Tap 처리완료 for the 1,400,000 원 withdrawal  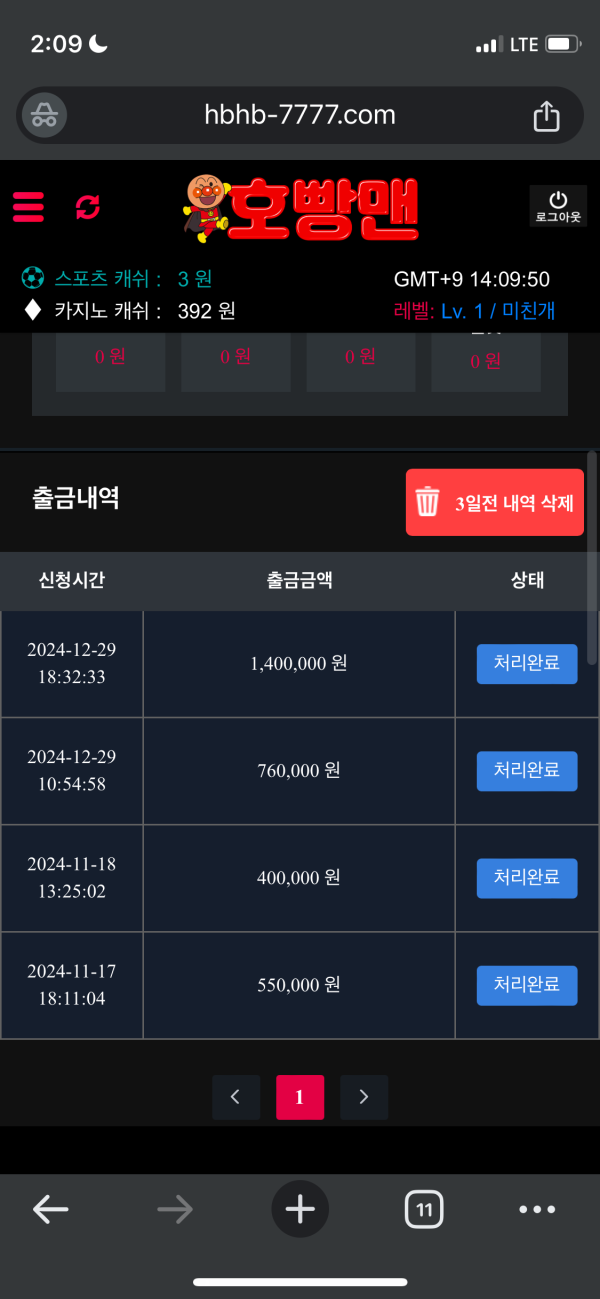527,663
